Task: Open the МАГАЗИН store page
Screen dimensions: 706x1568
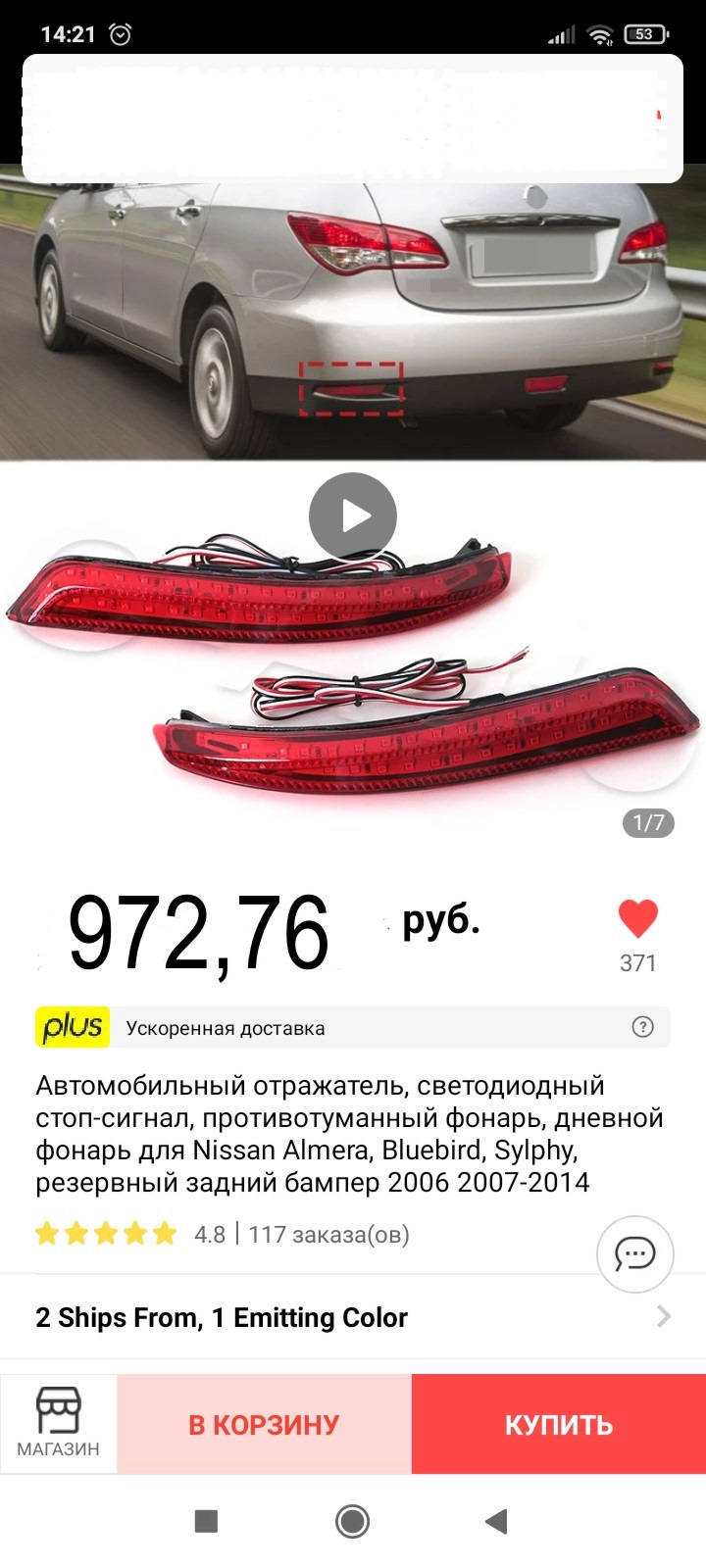Action: pyautogui.click(x=59, y=1423)
